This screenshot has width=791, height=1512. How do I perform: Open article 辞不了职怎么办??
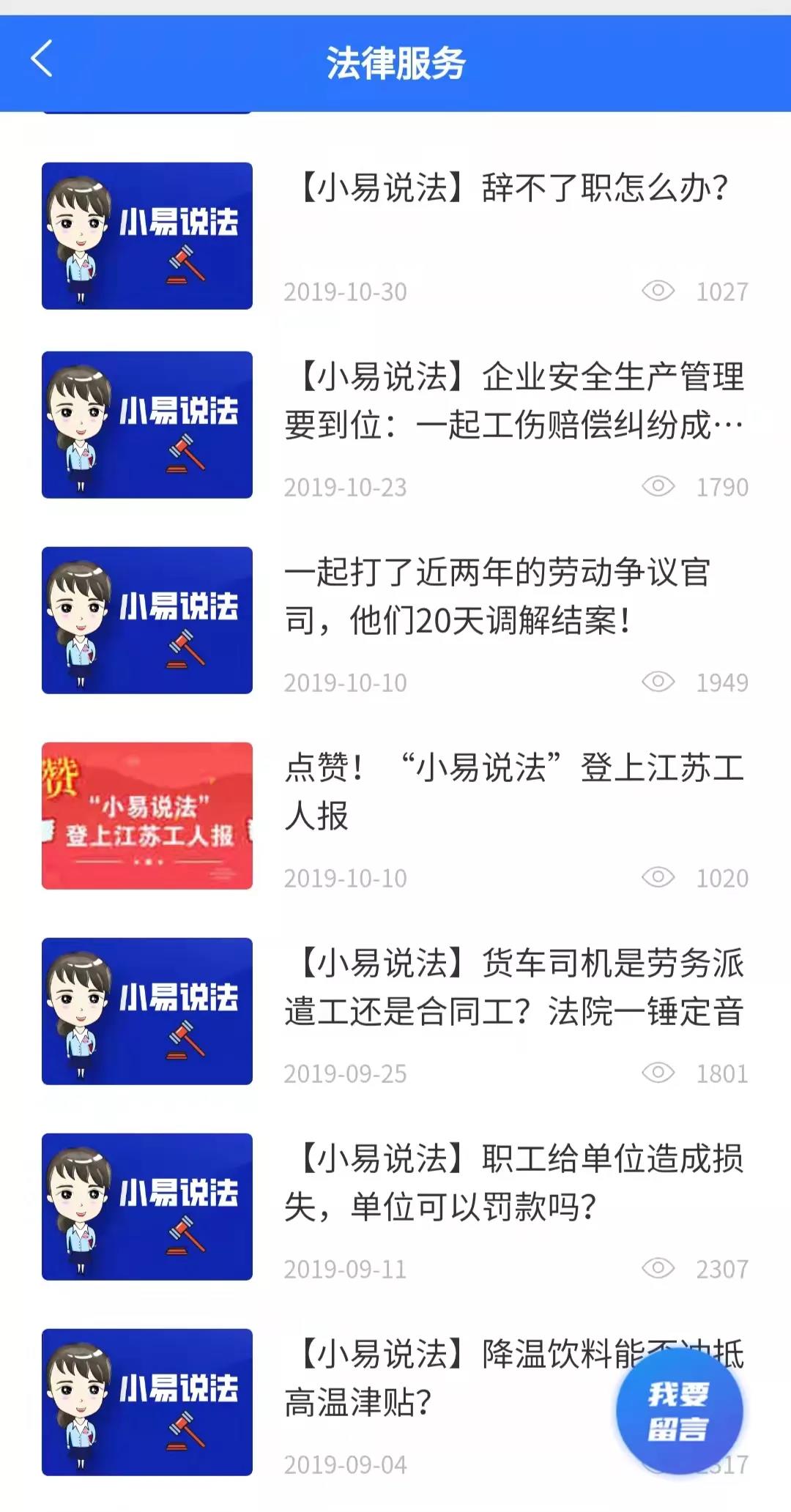point(513,189)
